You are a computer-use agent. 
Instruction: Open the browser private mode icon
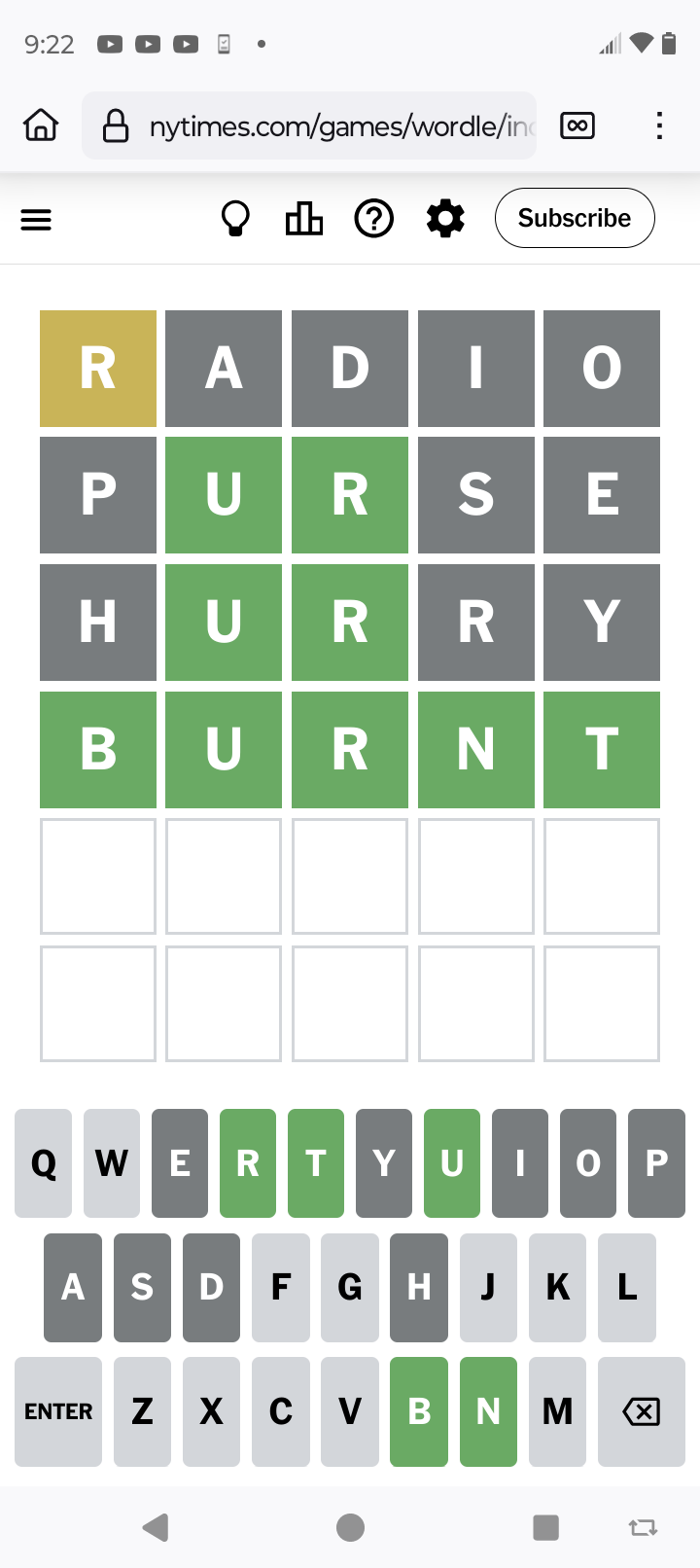[x=577, y=125]
